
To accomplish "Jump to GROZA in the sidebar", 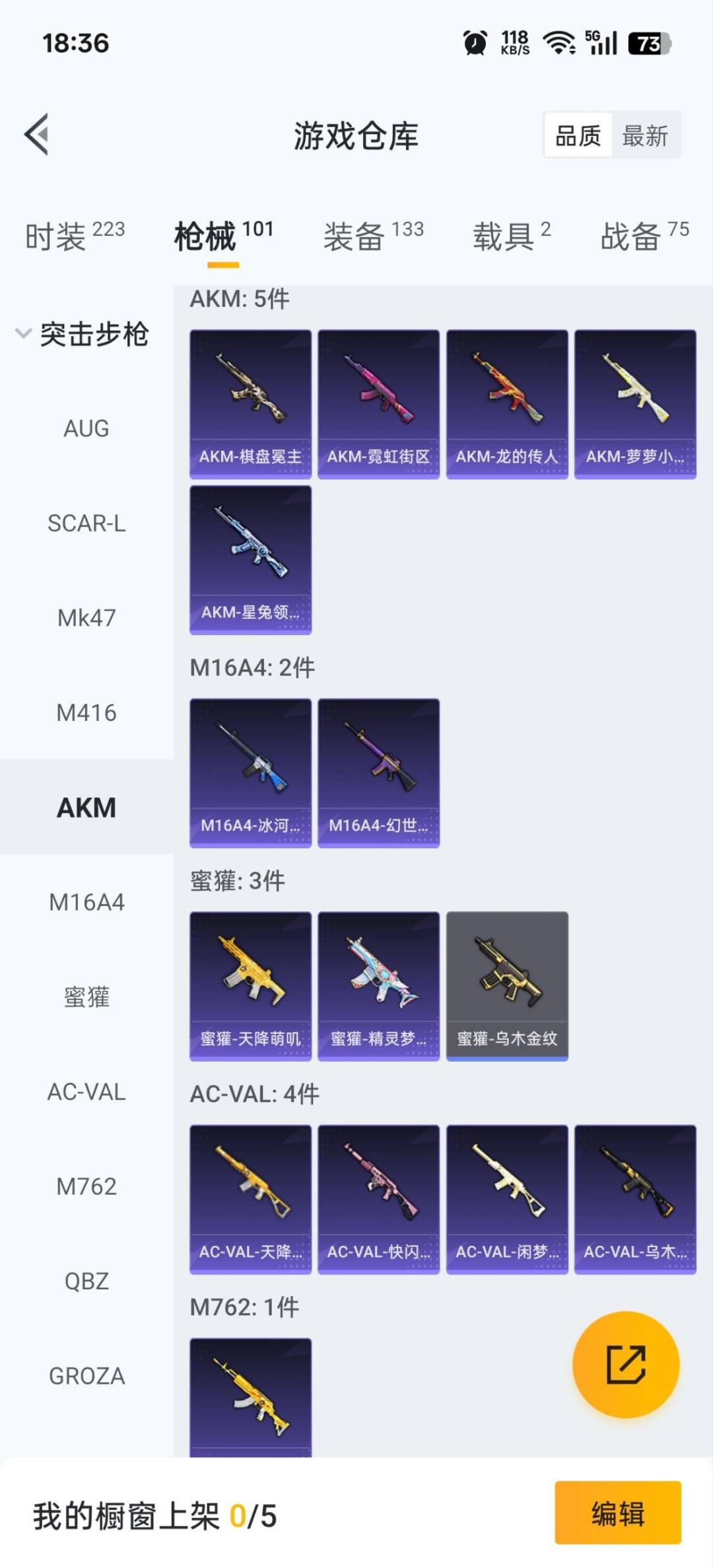I will (86, 1376).
